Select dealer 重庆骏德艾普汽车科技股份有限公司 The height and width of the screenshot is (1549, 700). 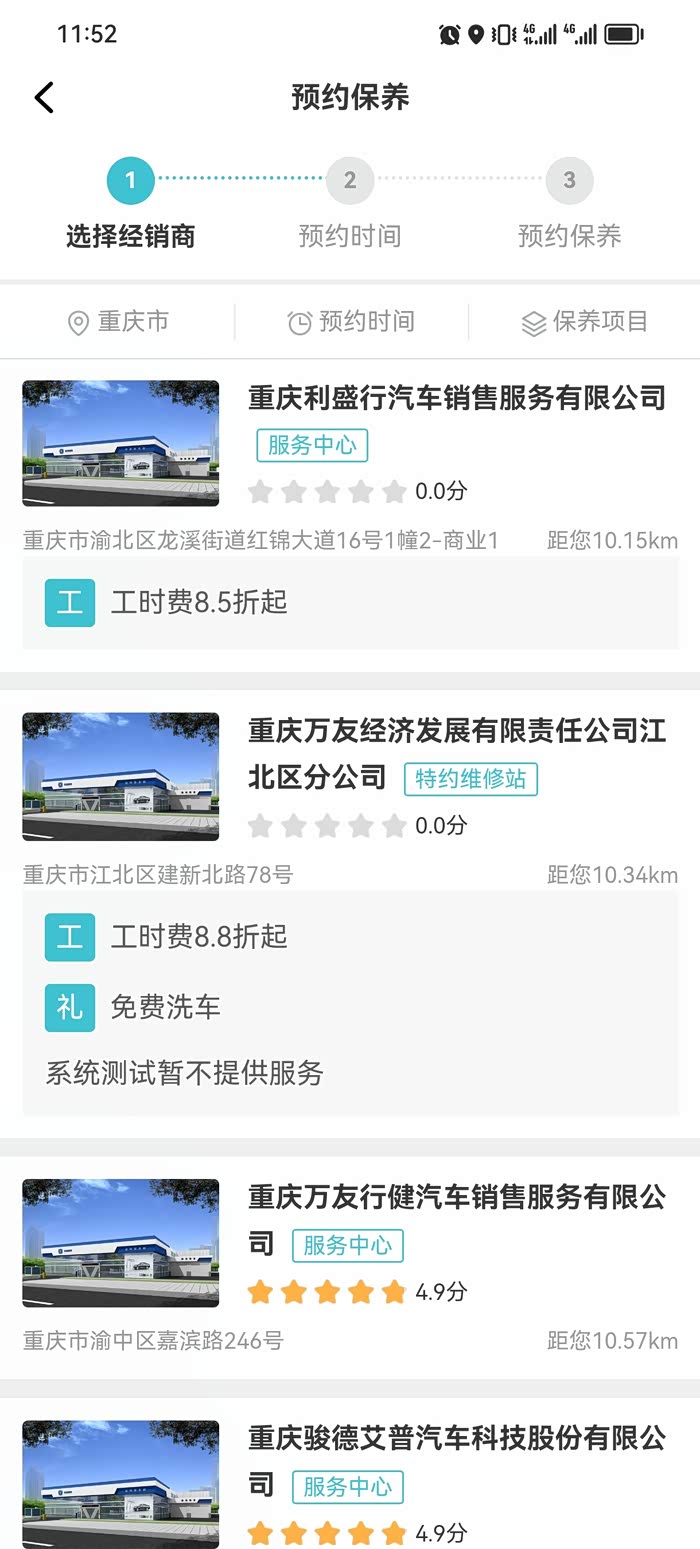click(x=350, y=1474)
